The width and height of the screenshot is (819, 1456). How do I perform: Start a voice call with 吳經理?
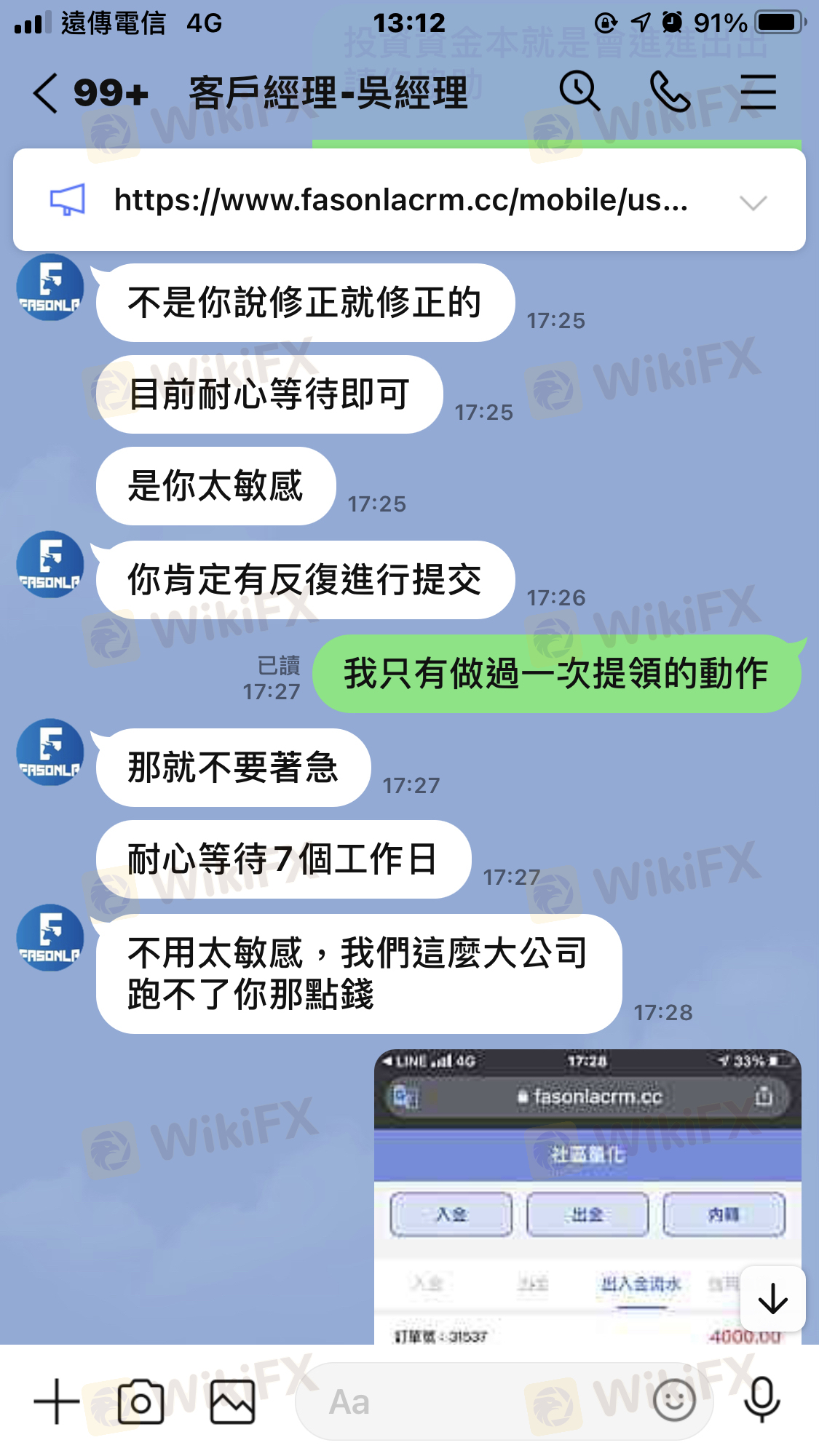tap(670, 92)
